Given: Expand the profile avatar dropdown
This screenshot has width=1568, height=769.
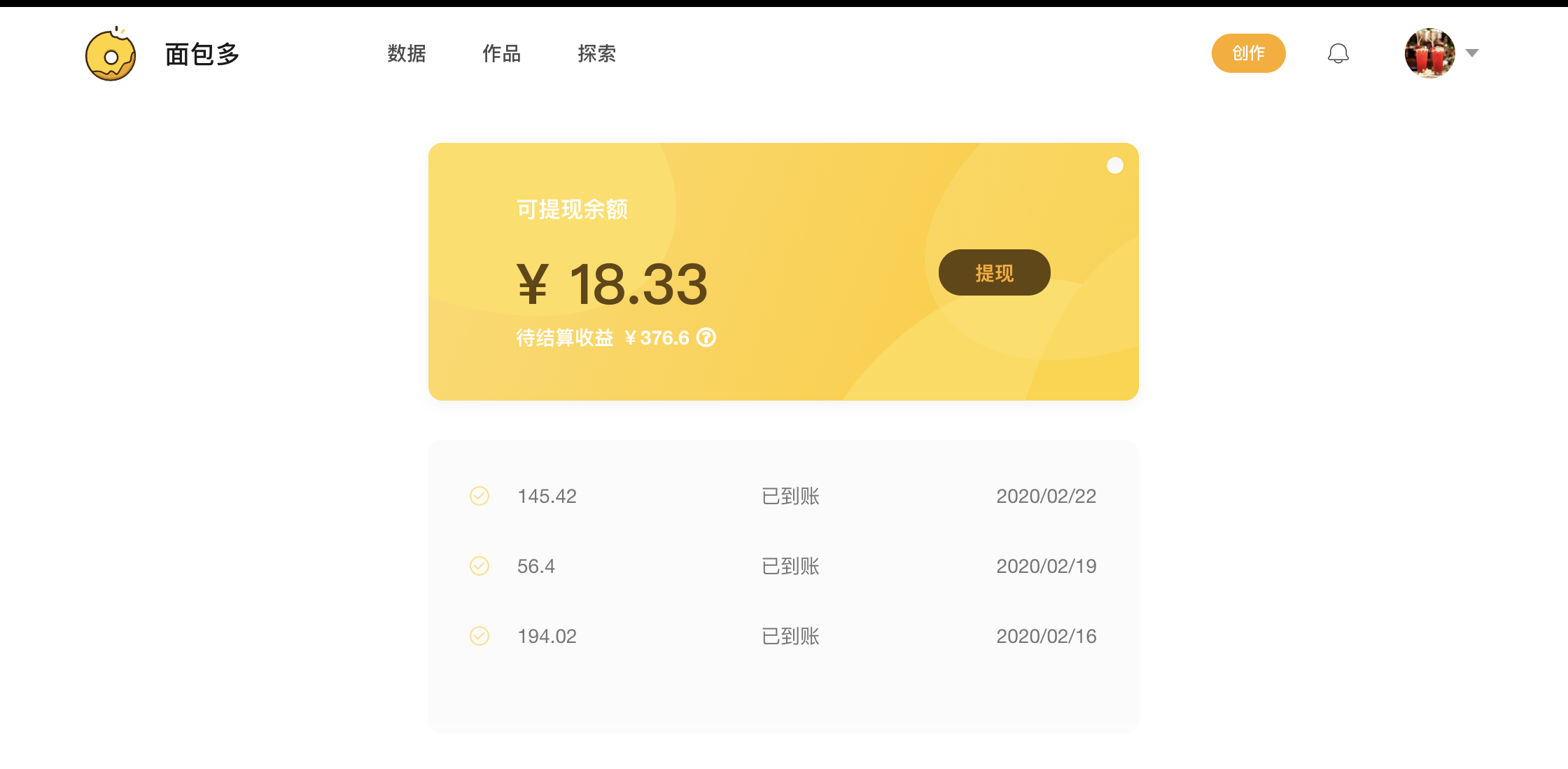Looking at the screenshot, I should (1471, 53).
